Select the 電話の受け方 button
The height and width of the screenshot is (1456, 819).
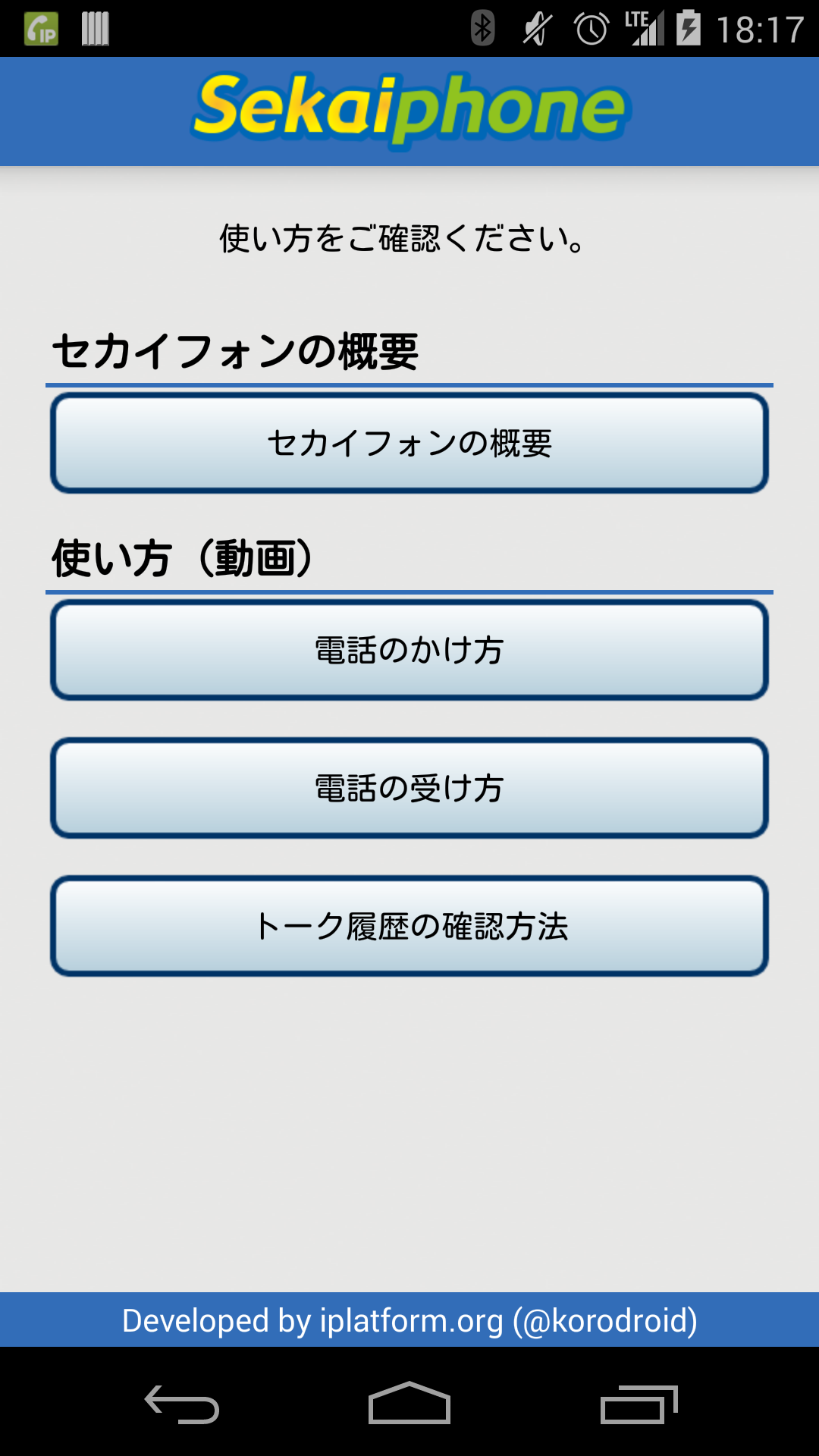click(x=409, y=788)
